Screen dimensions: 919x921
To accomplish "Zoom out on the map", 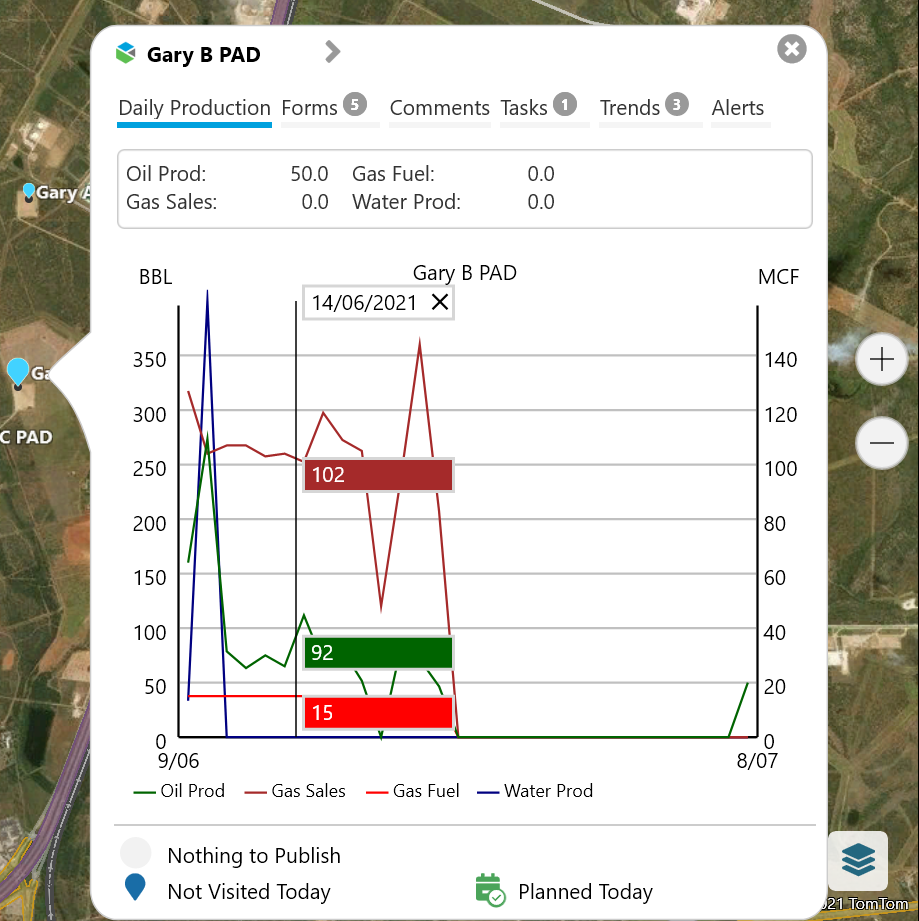I will [x=881, y=443].
